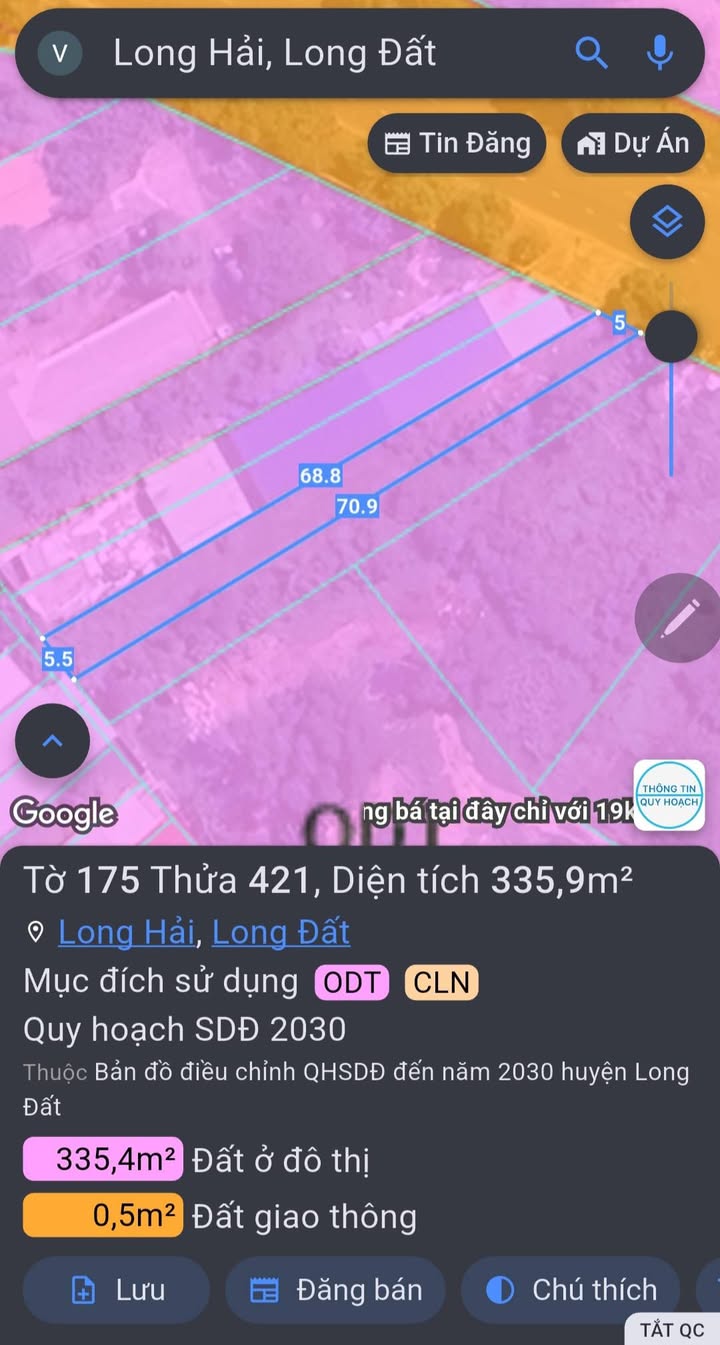The image size is (720, 1345).
Task: Tap the opacity slider handle
Action: [670, 335]
